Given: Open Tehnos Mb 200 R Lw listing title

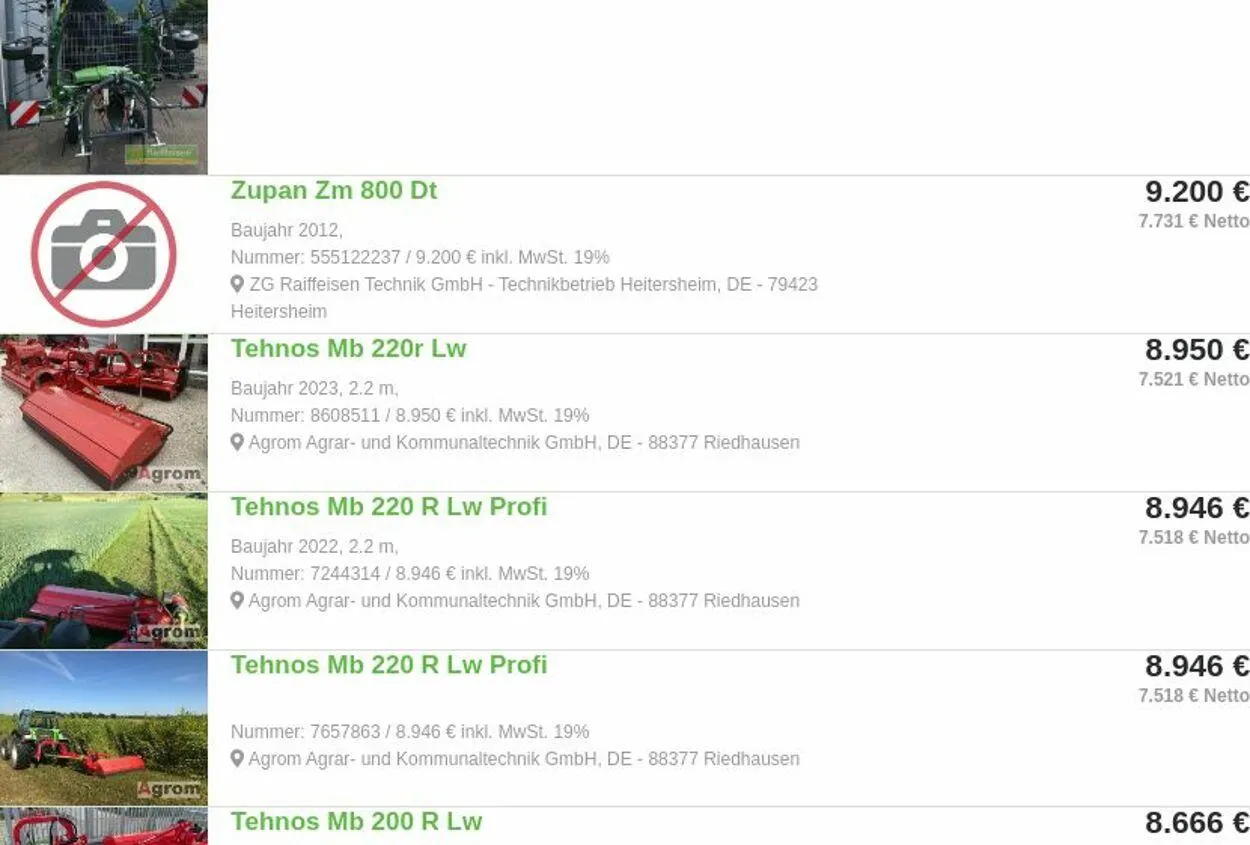Looking at the screenshot, I should point(356,821).
